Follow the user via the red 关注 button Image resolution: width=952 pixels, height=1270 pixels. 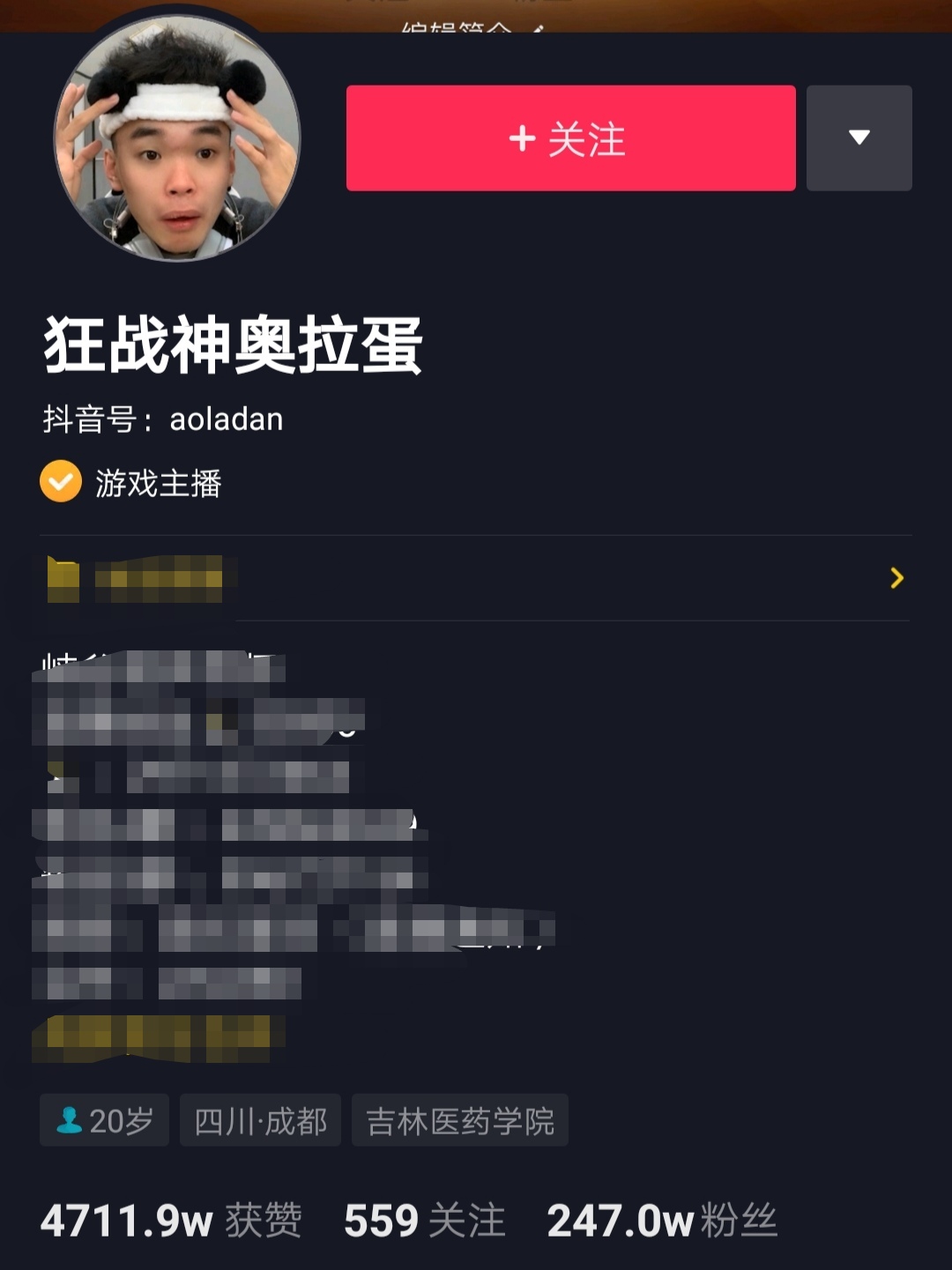(x=570, y=137)
